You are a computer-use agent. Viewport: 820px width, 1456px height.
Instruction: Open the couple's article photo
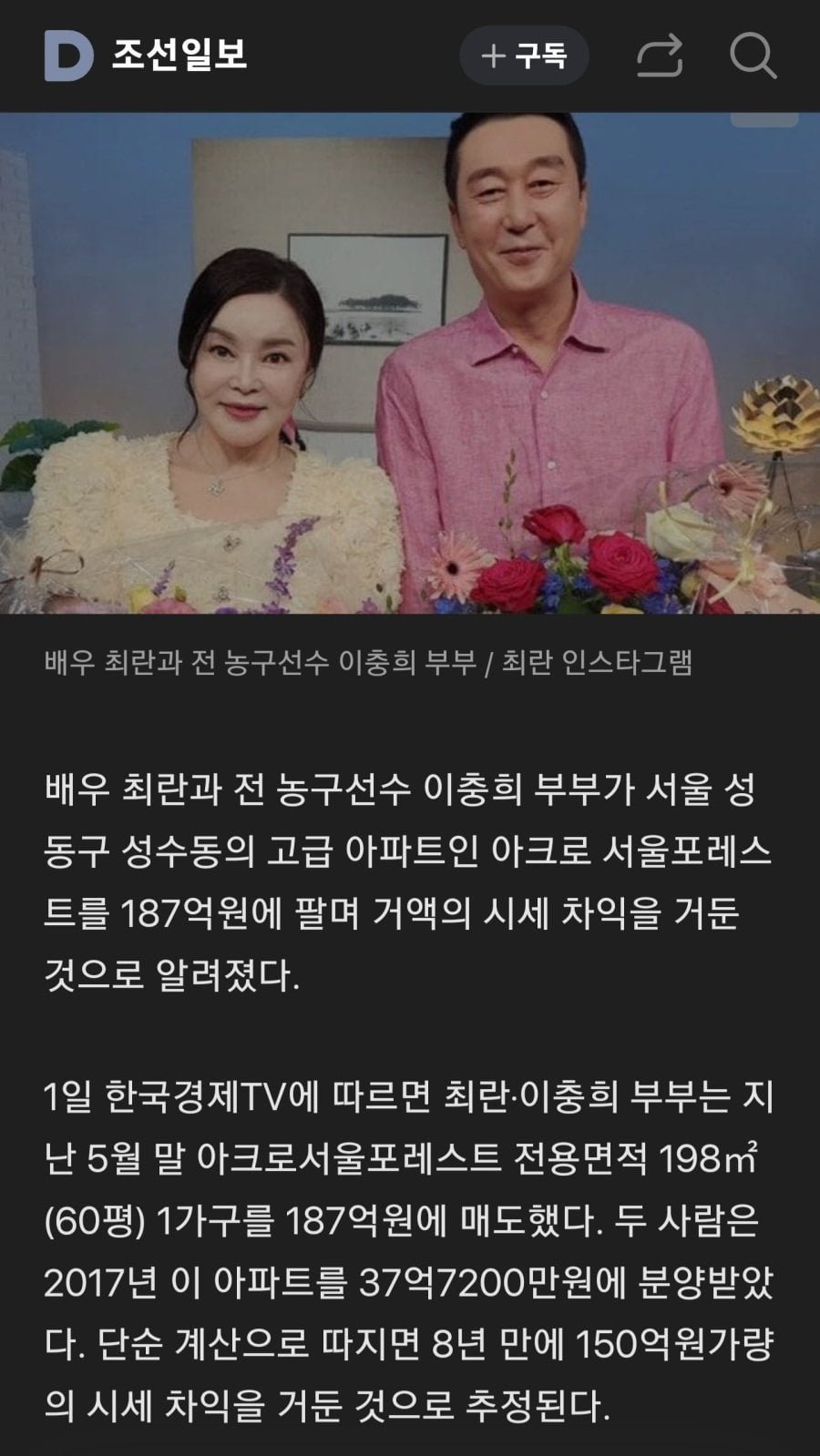410,362
